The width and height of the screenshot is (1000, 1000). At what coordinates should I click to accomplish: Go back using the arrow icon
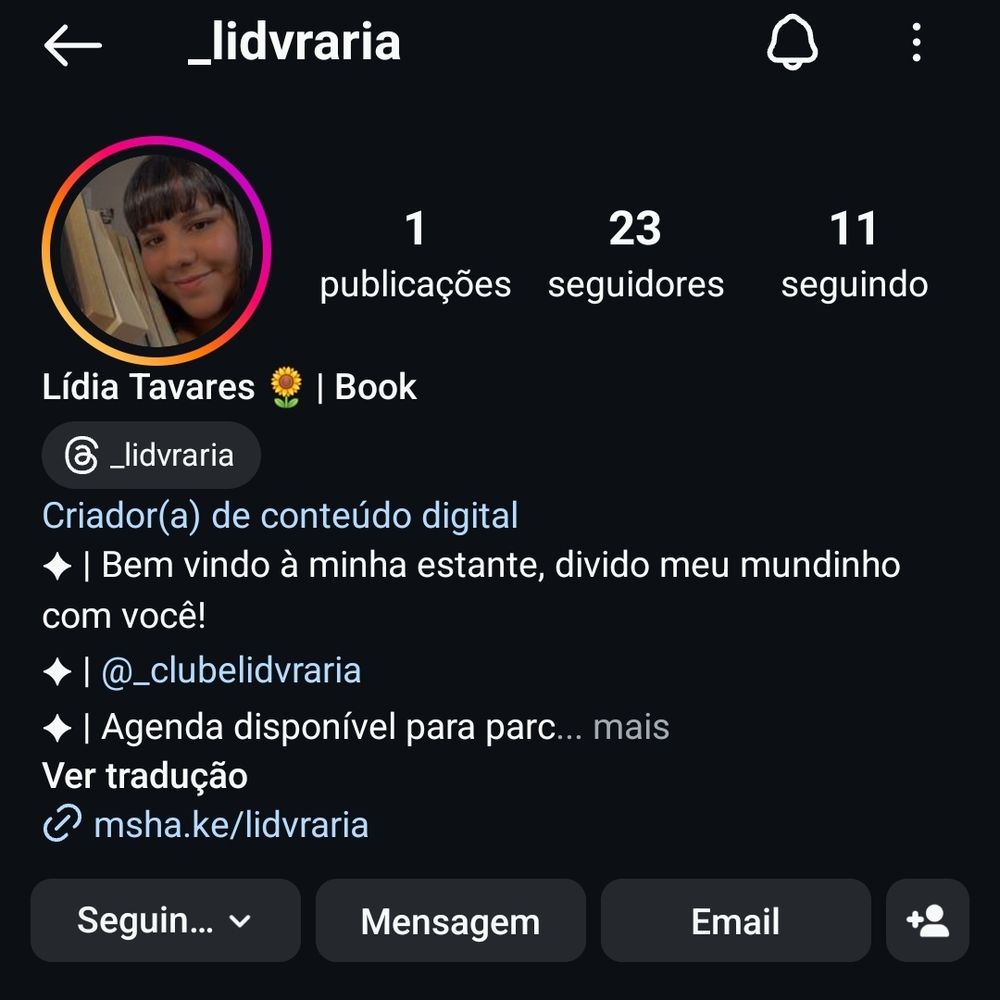pos(73,45)
